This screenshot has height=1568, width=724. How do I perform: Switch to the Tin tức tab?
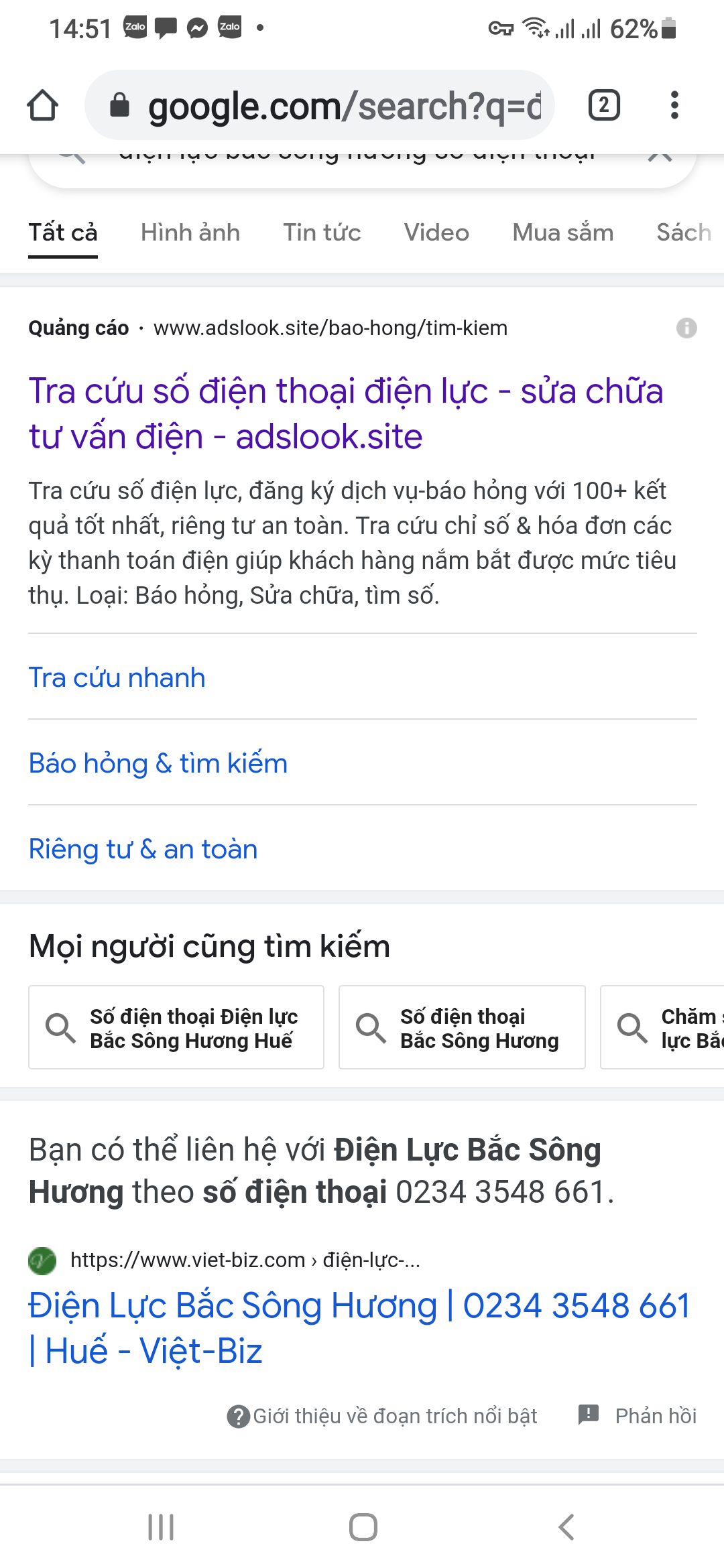click(x=322, y=233)
